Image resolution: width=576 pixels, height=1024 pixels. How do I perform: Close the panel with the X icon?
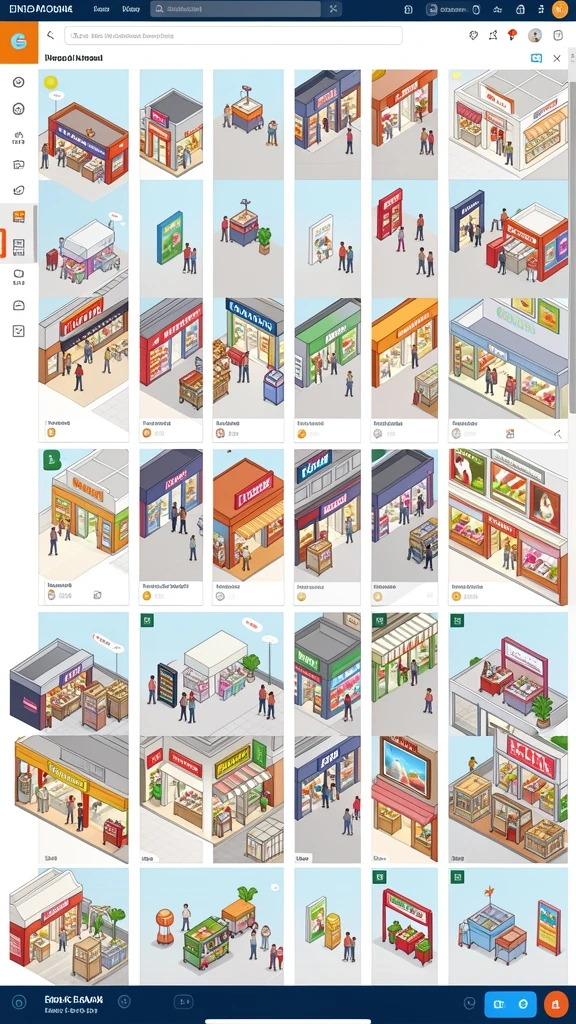(x=556, y=58)
